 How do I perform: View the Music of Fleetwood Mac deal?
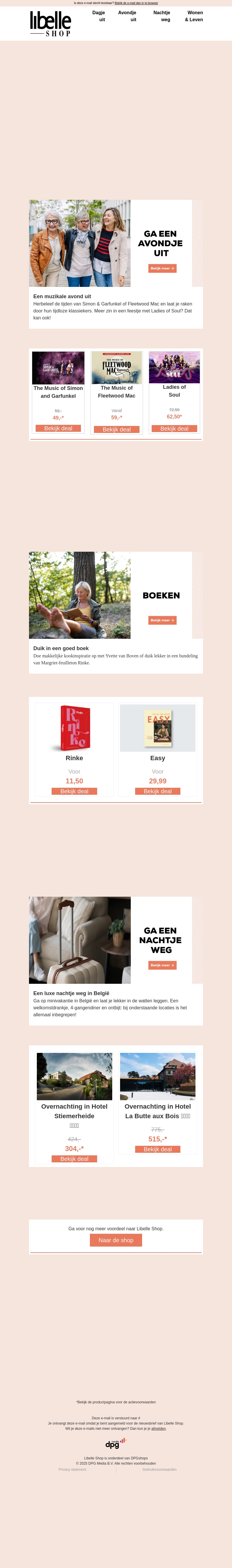[117, 430]
